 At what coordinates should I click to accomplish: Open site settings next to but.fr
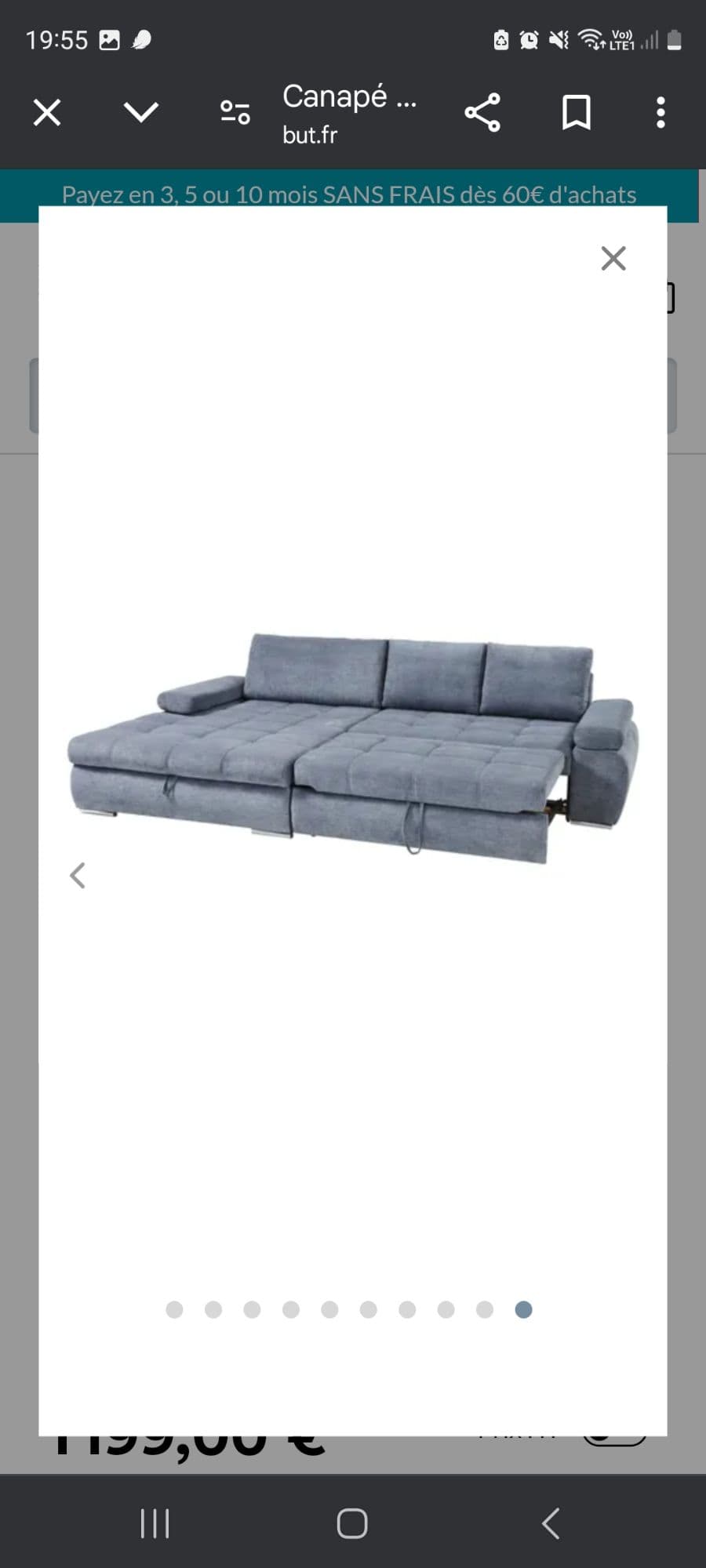click(235, 113)
